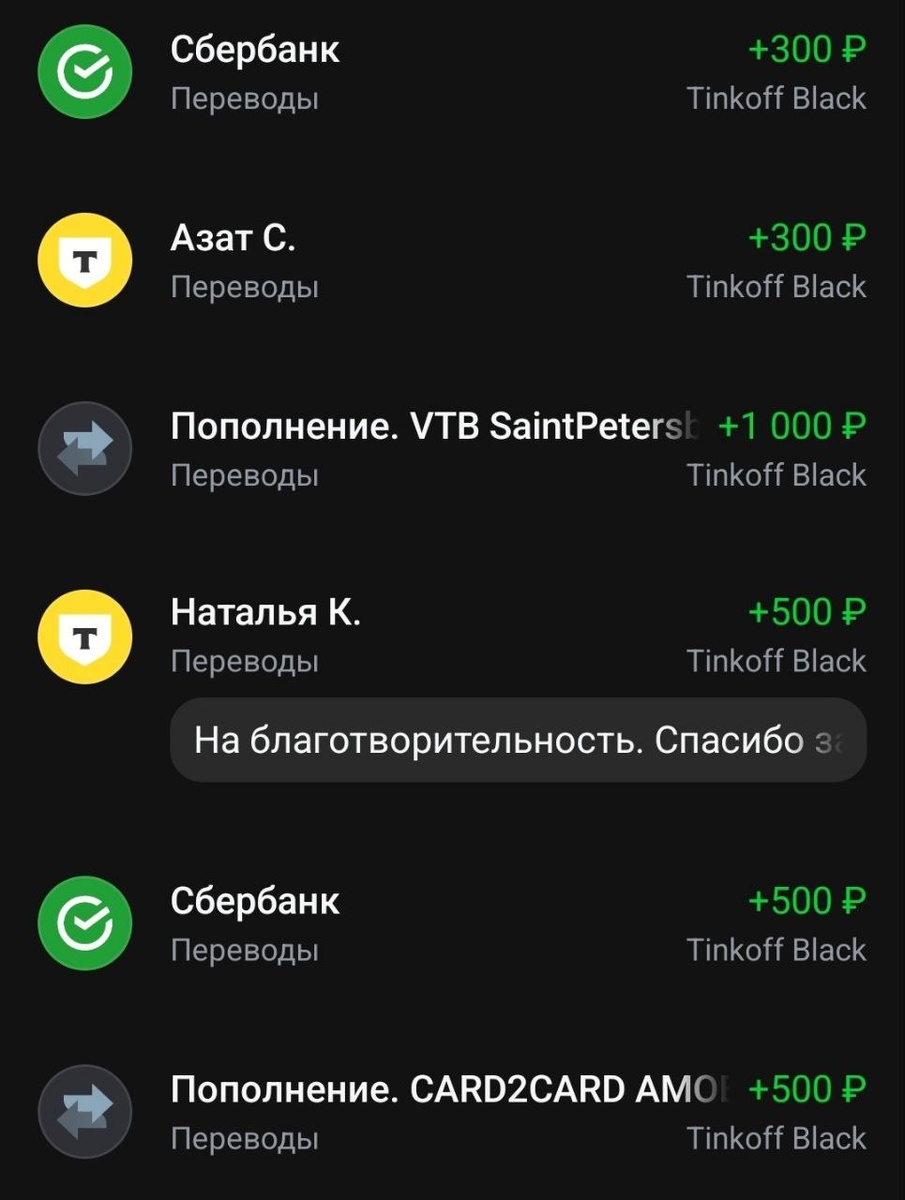The width and height of the screenshot is (905, 1200).
Task: Select the Sberbank logo next to the first +300 ₽ transfer
Action: point(84,72)
